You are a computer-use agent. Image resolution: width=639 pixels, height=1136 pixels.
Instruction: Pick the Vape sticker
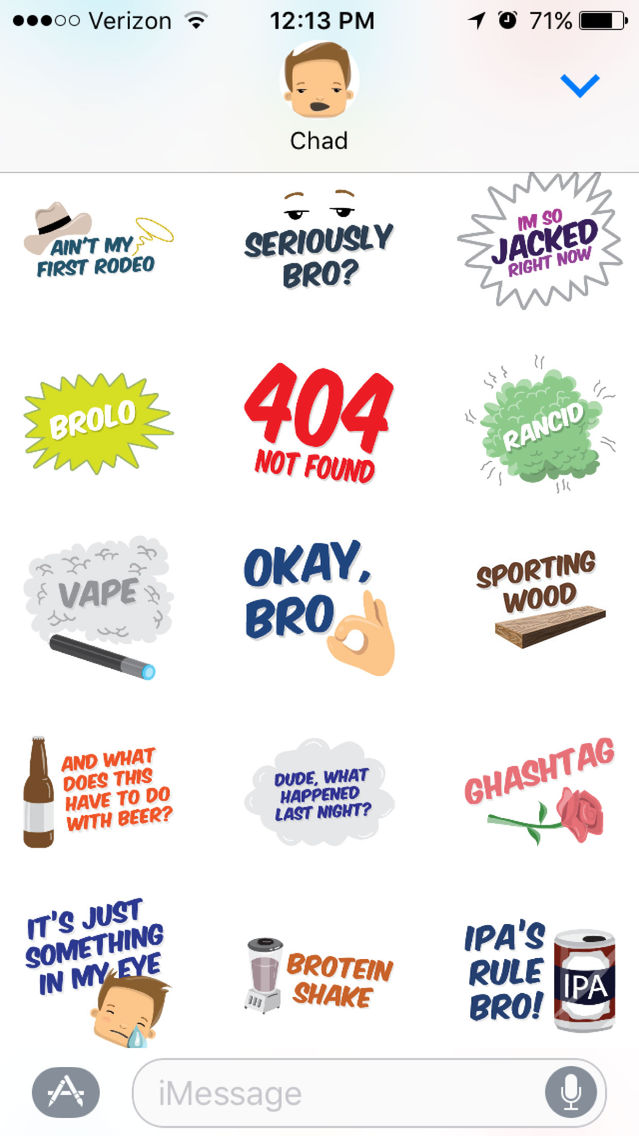click(x=98, y=607)
